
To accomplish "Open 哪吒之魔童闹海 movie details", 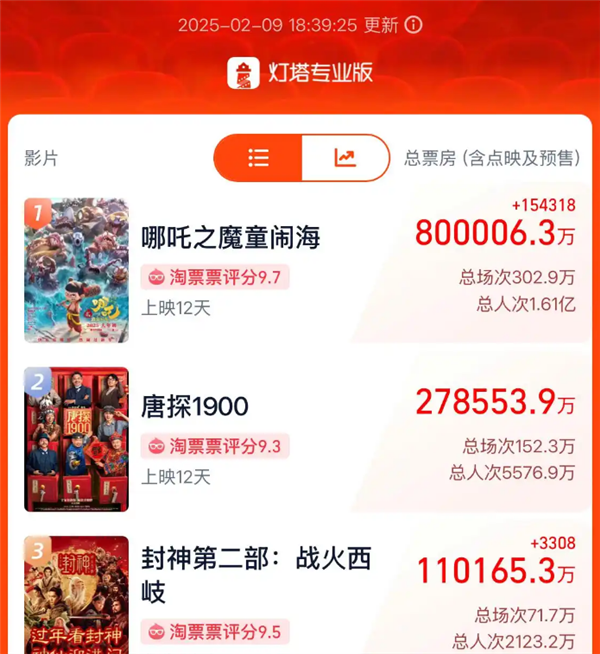I will pyautogui.click(x=231, y=237).
